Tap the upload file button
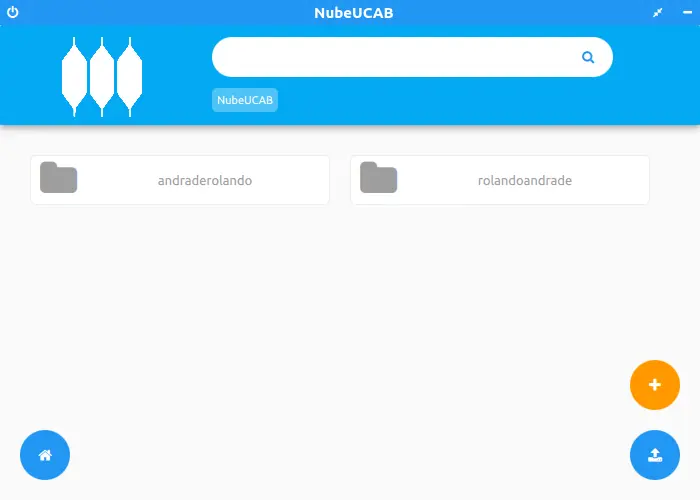Image resolution: width=700 pixels, height=500 pixels. pos(655,455)
